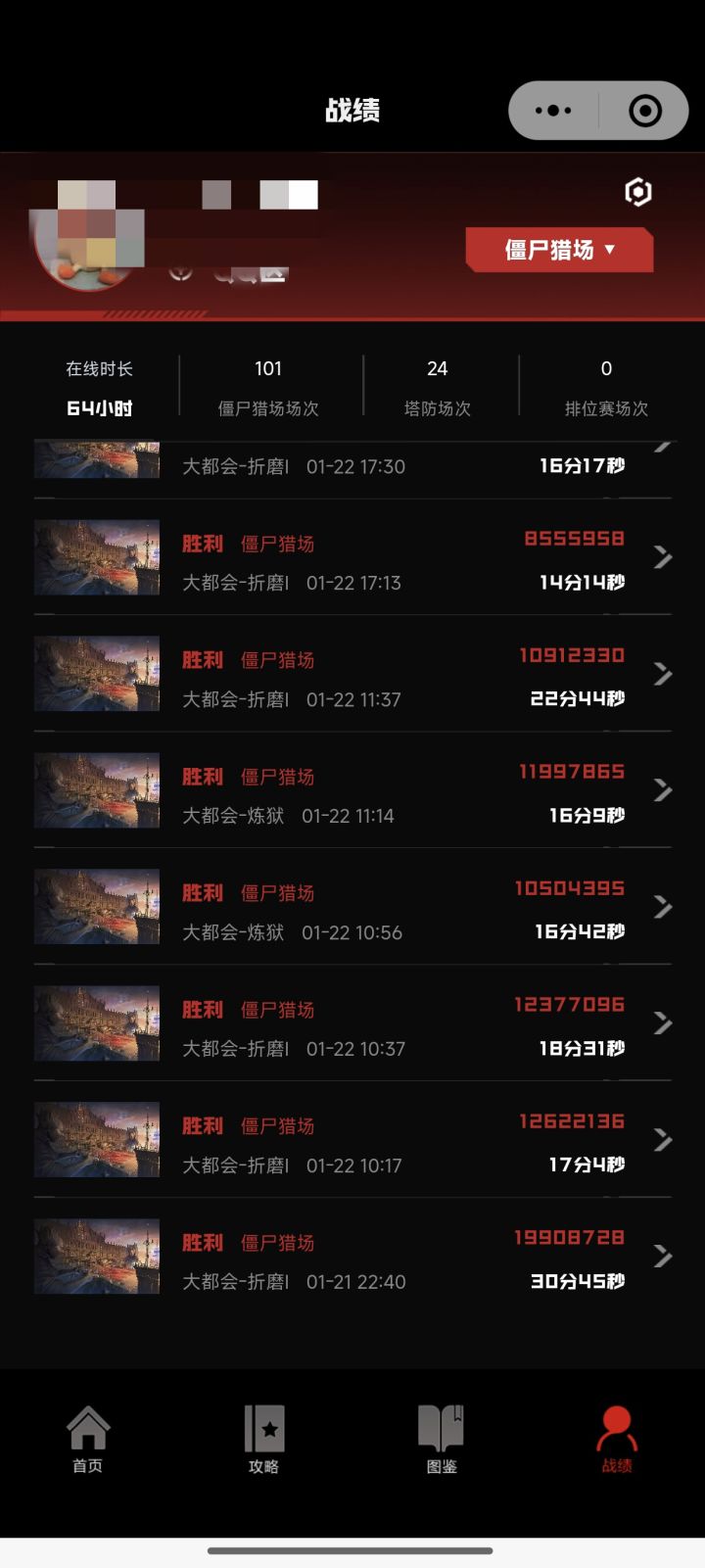Click the hexagonal badge icon top right
Viewport: 705px width, 1568px height.
638,194
